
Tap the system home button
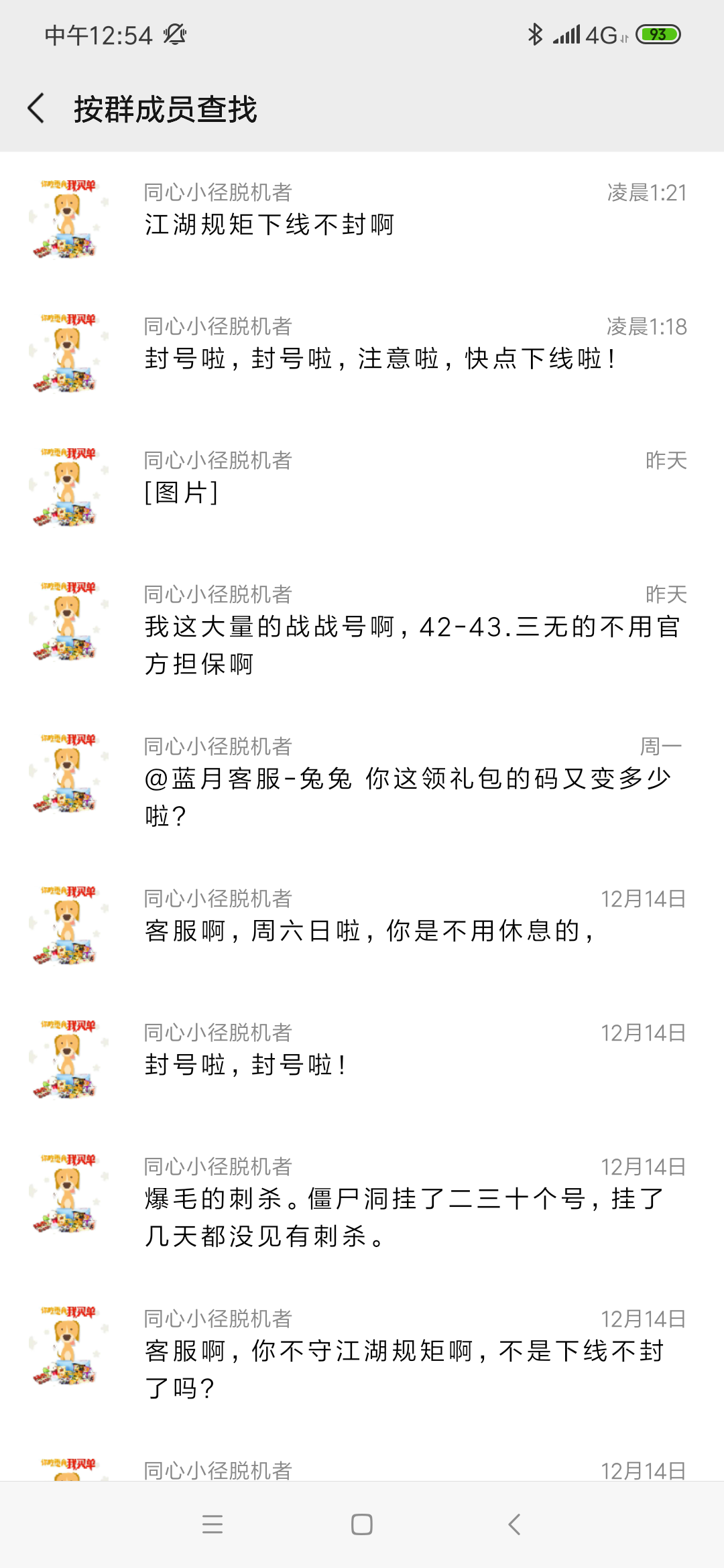(362, 1524)
